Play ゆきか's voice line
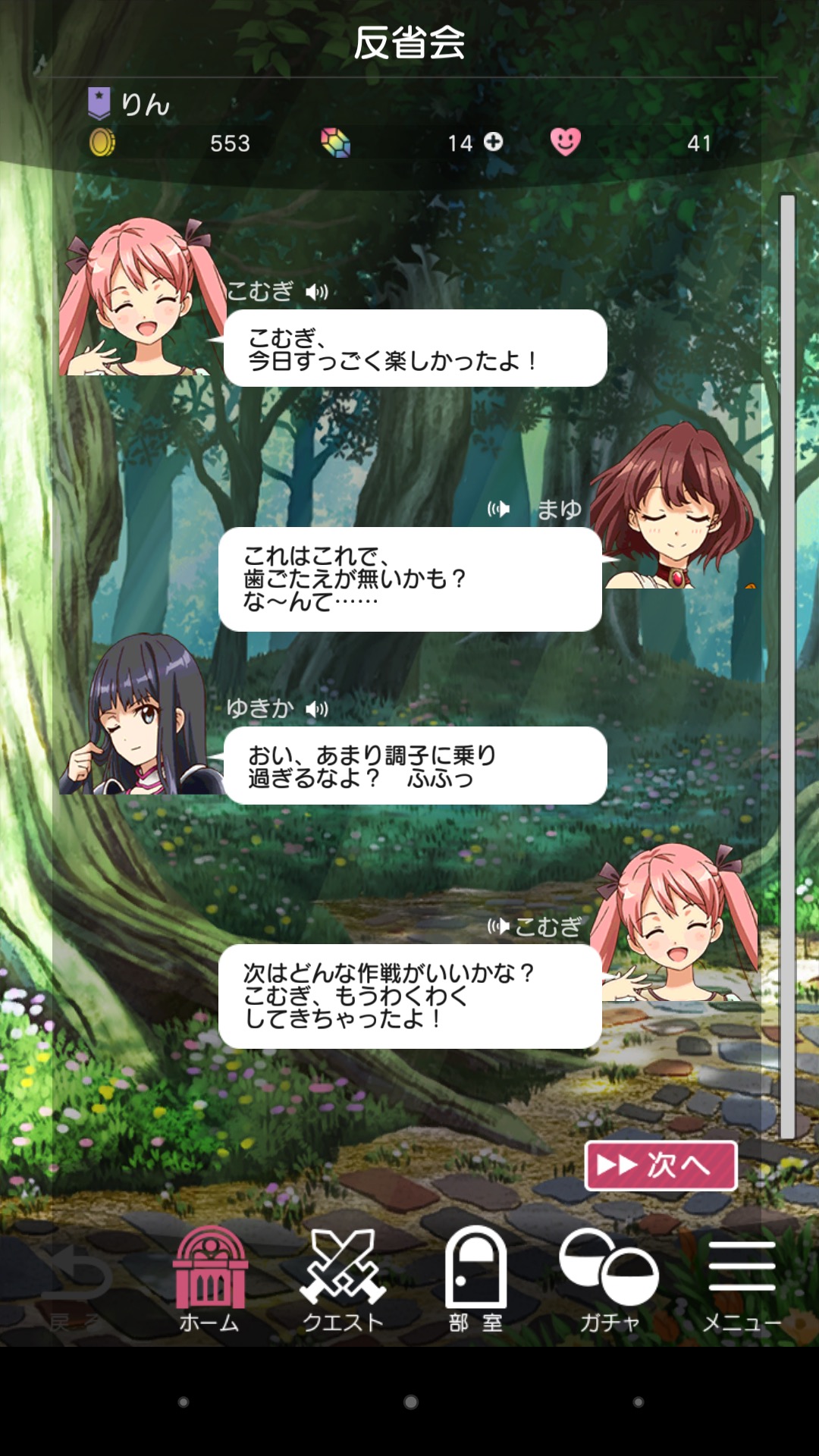 317,709
